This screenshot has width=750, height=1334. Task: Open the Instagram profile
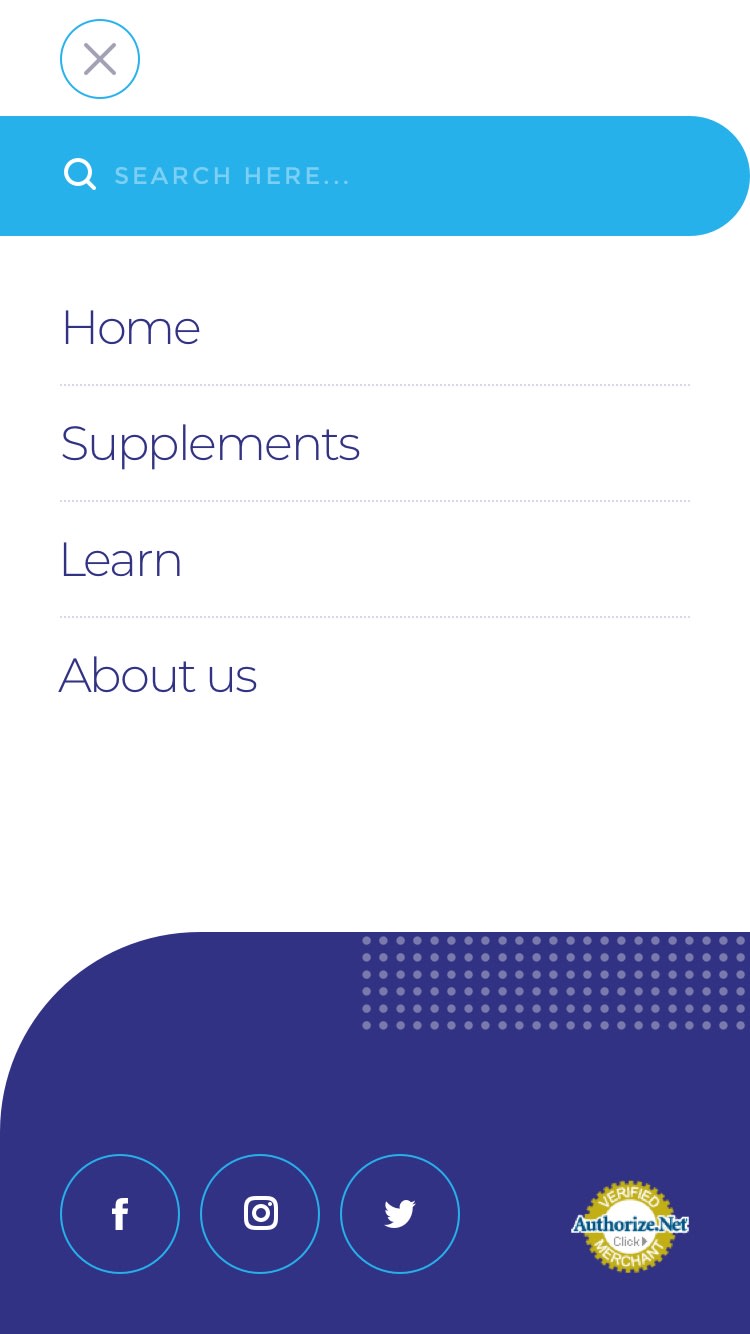260,1214
